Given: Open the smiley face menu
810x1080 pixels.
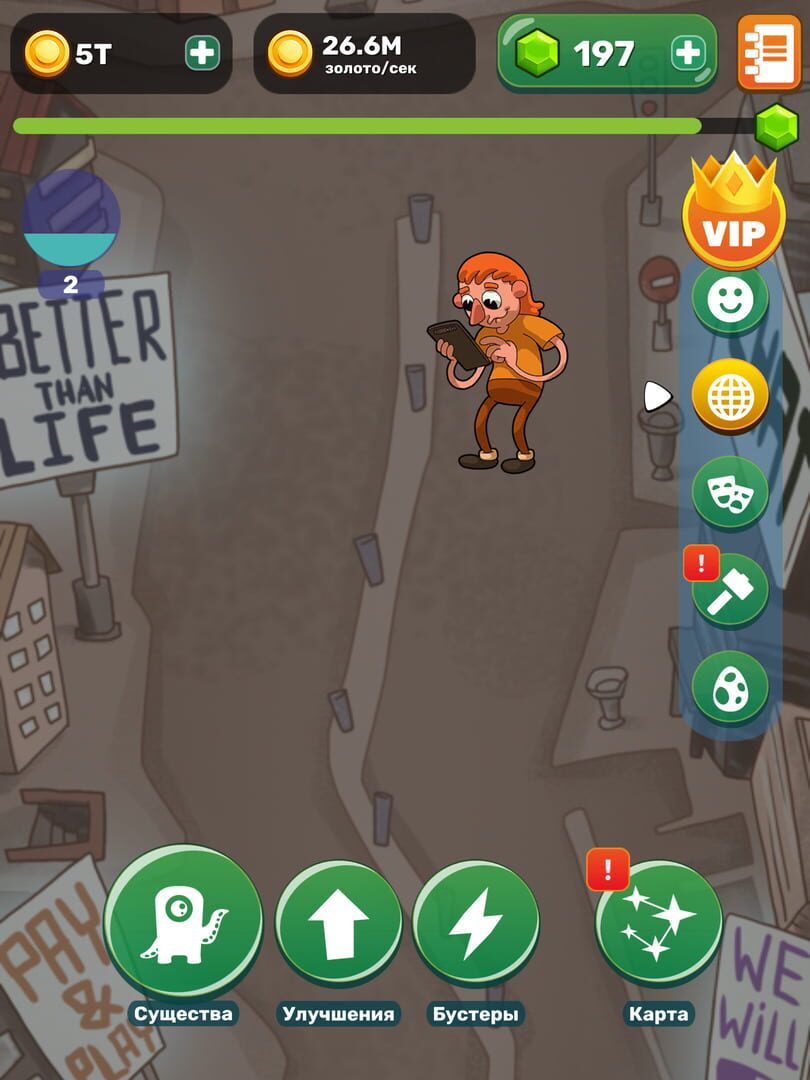Looking at the screenshot, I should coord(730,299).
